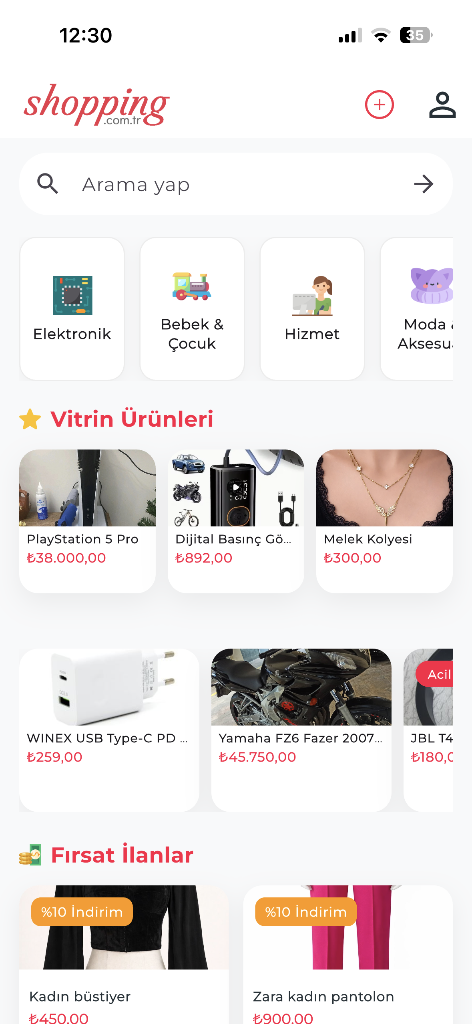Tap the plus icon to add listing
The width and height of the screenshot is (472, 1024).
click(379, 104)
